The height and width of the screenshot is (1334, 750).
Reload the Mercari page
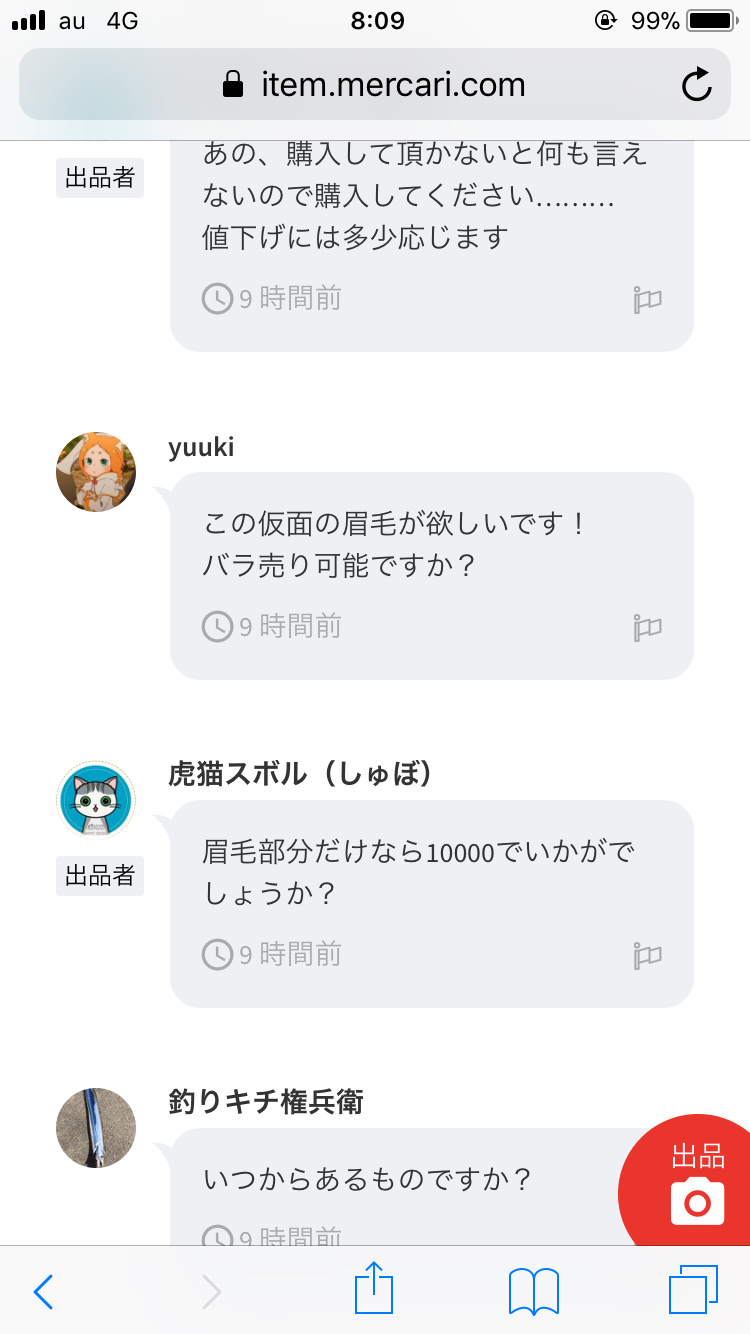click(x=697, y=85)
